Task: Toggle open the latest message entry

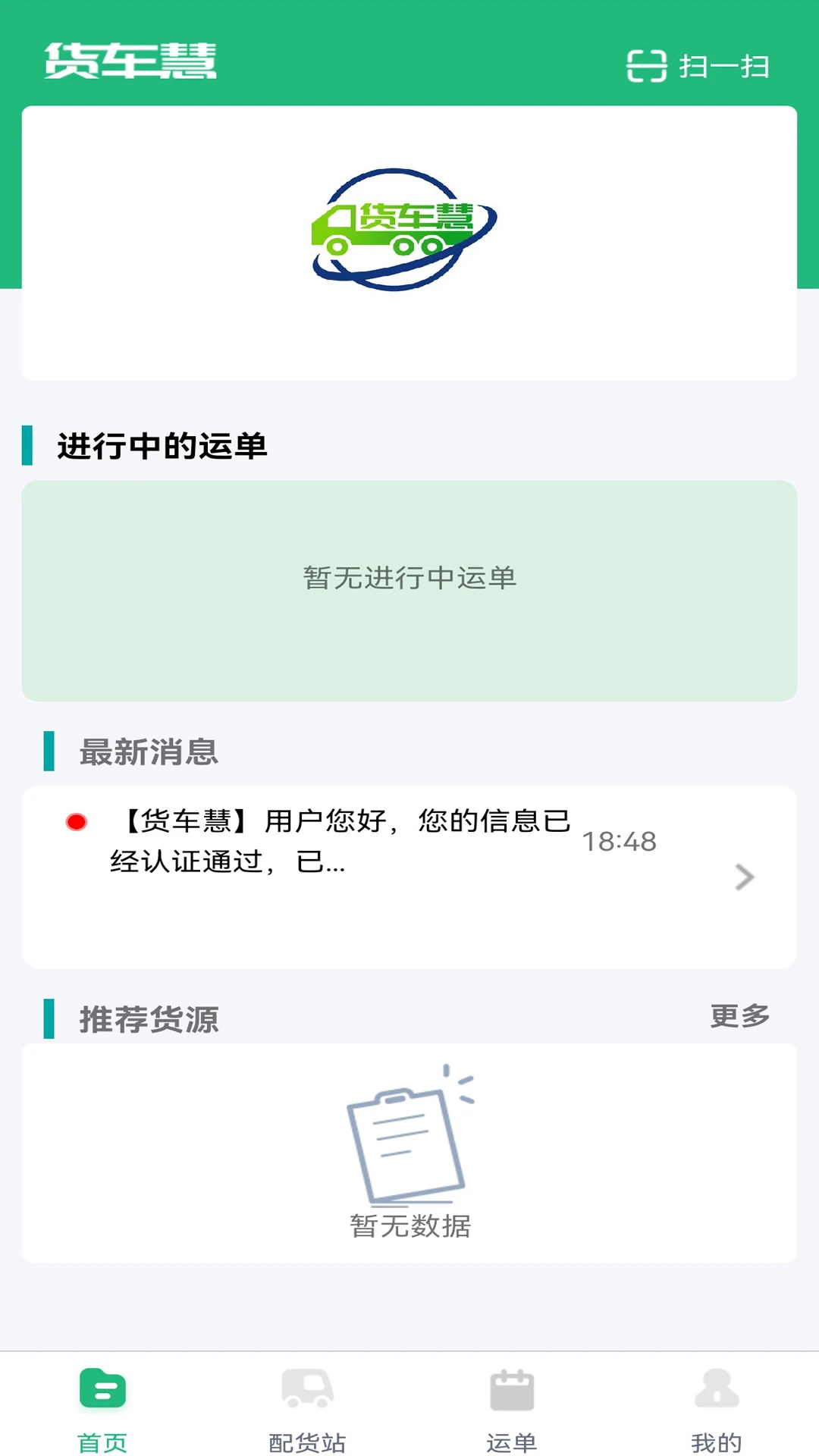Action: 409,876
